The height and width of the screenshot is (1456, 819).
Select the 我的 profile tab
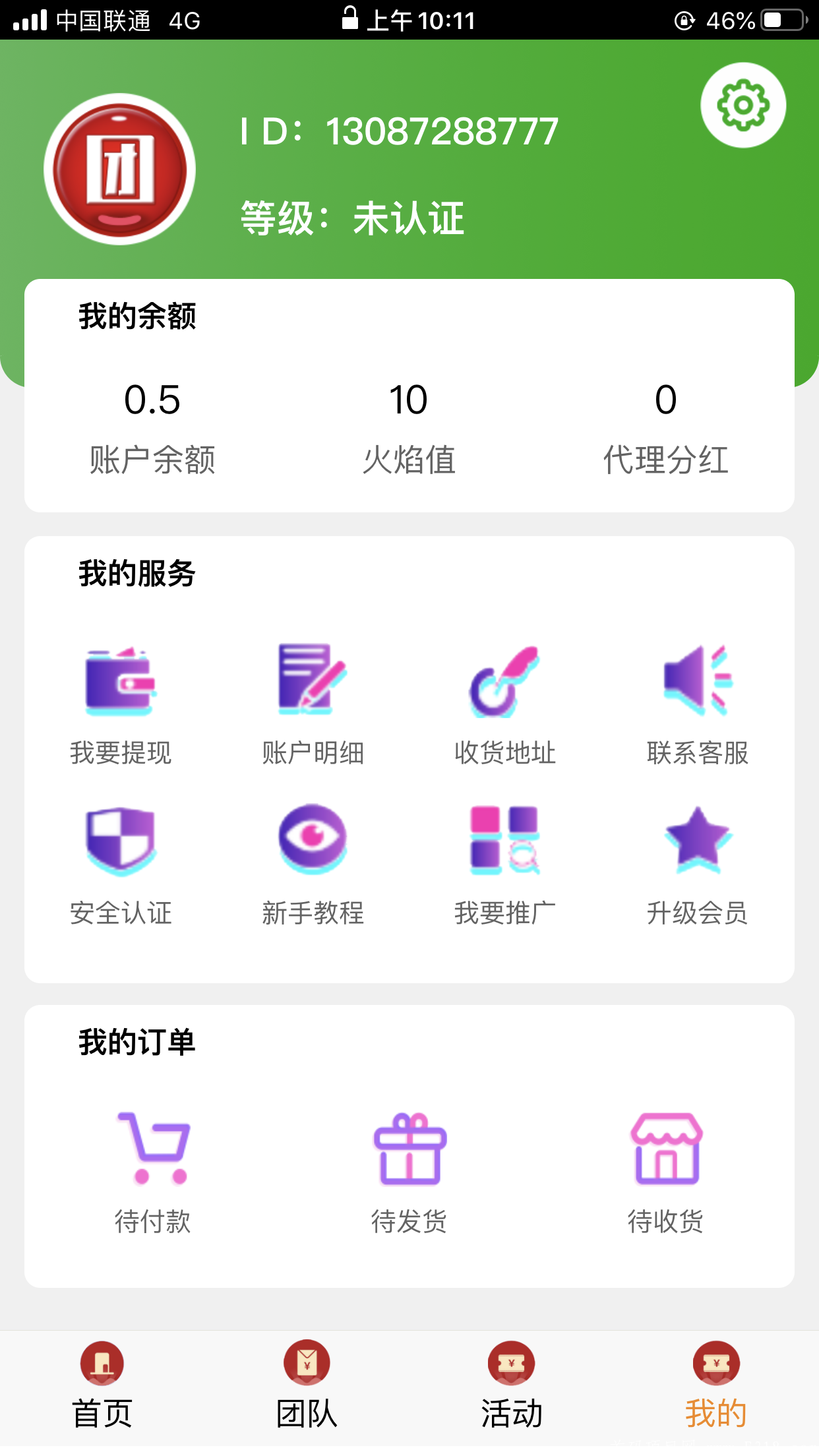click(x=716, y=1385)
